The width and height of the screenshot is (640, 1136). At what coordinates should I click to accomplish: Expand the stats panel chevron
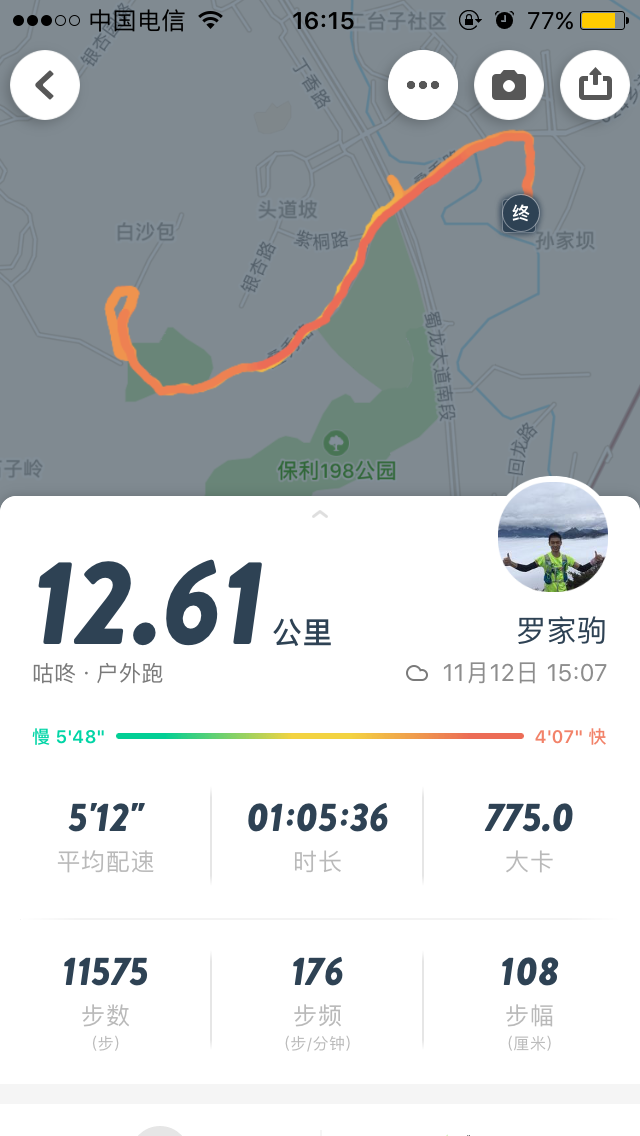click(x=320, y=514)
